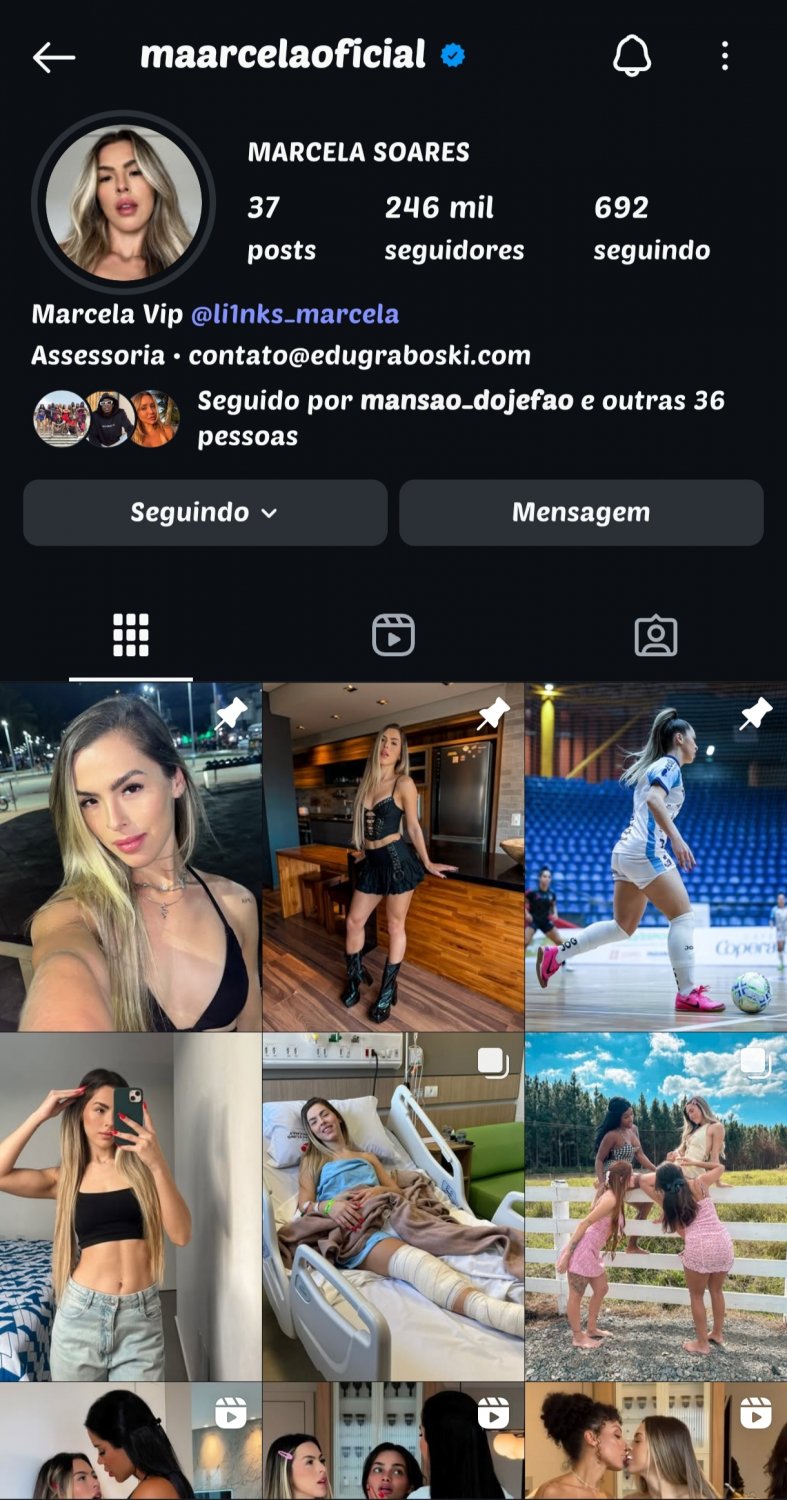Open the Reels tab icon
787x1500 pixels.
(393, 633)
